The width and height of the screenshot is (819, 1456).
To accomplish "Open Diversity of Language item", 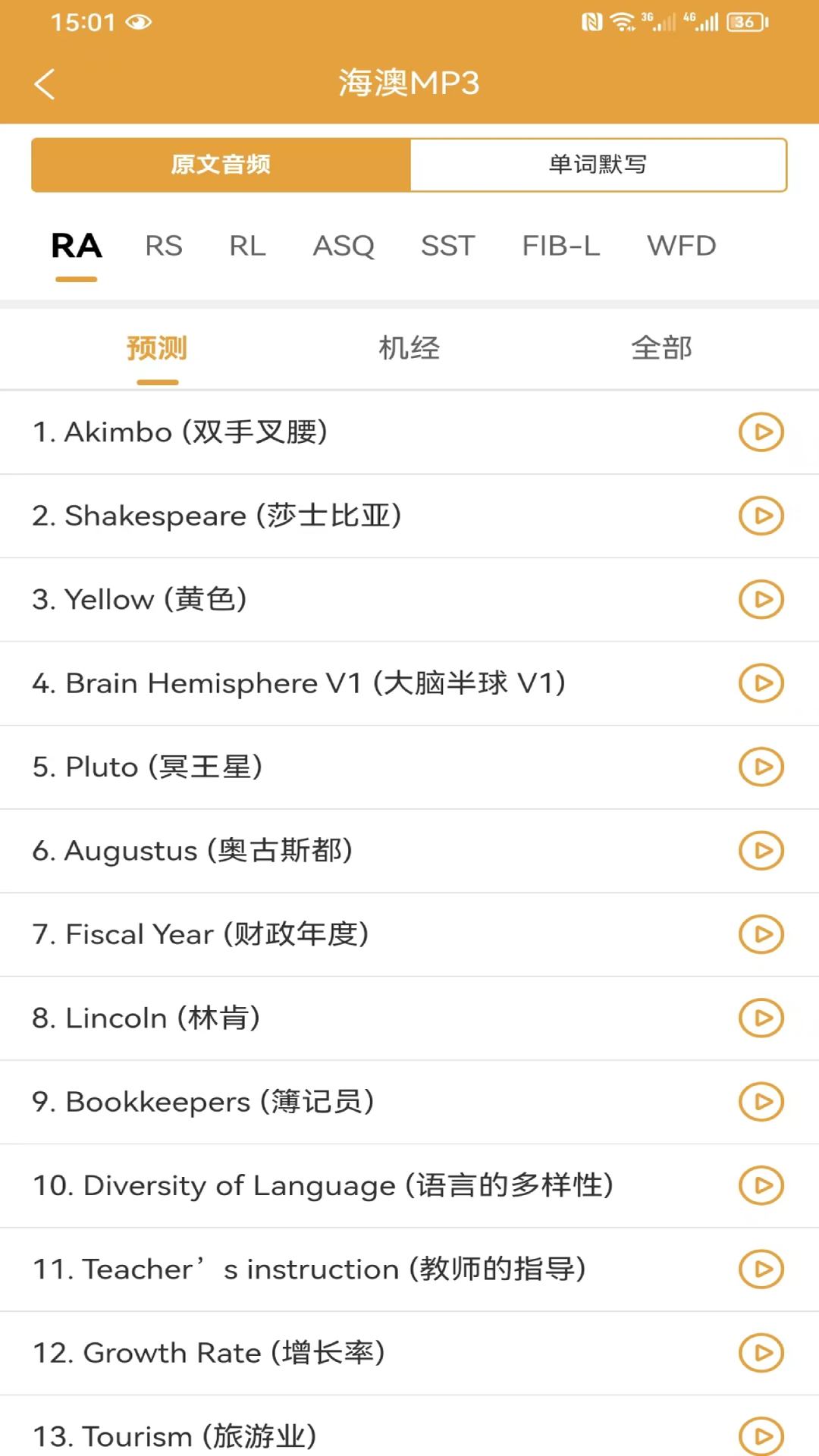I will click(x=323, y=1185).
